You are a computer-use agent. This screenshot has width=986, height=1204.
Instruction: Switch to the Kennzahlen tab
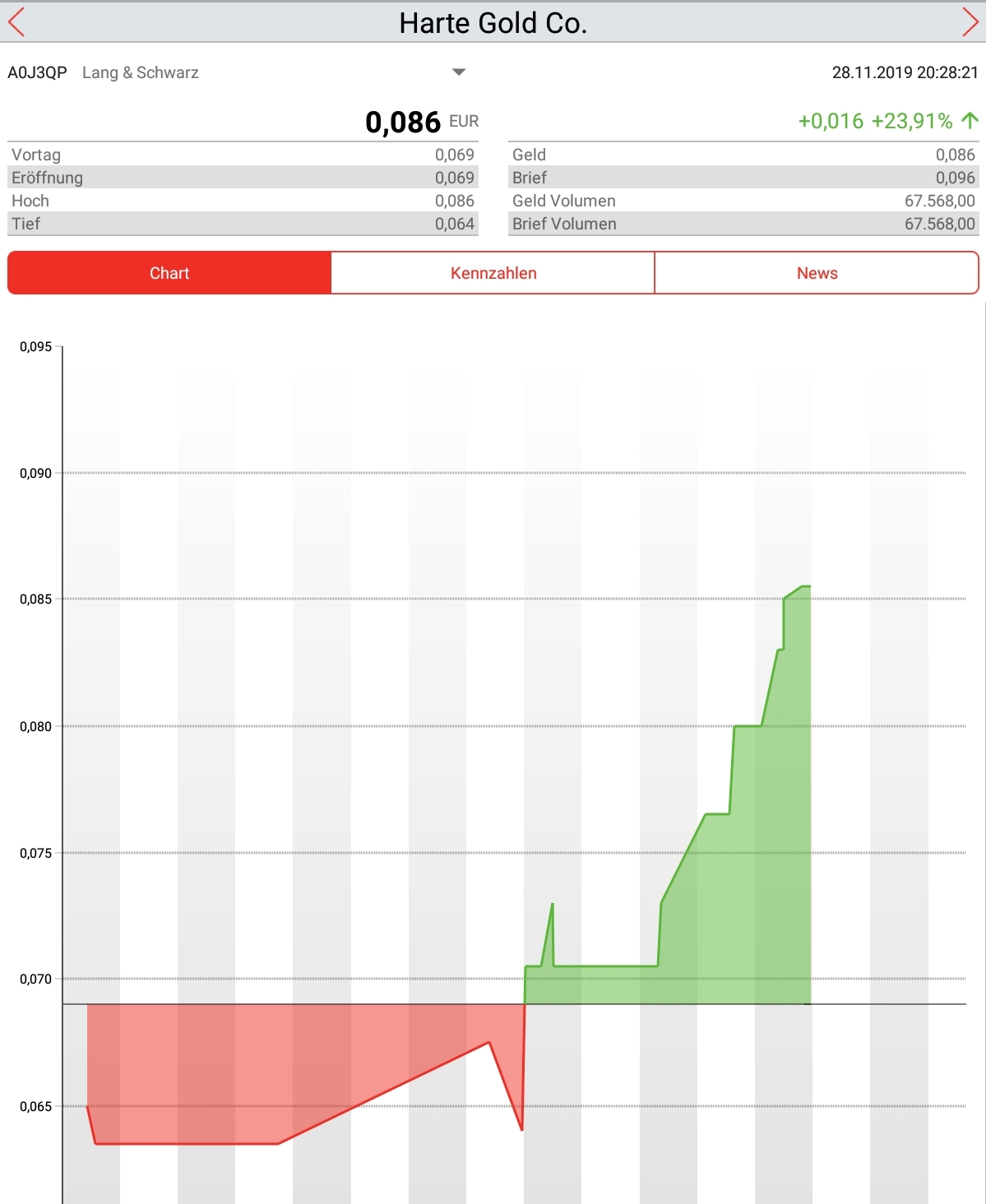tap(493, 273)
